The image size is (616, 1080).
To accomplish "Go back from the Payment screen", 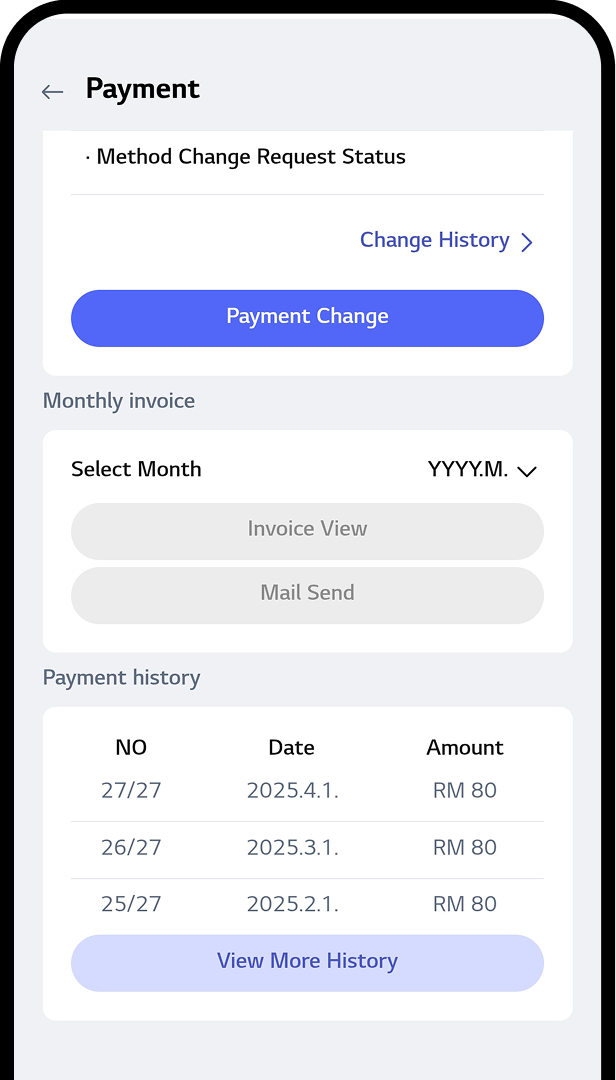I will [x=52, y=91].
